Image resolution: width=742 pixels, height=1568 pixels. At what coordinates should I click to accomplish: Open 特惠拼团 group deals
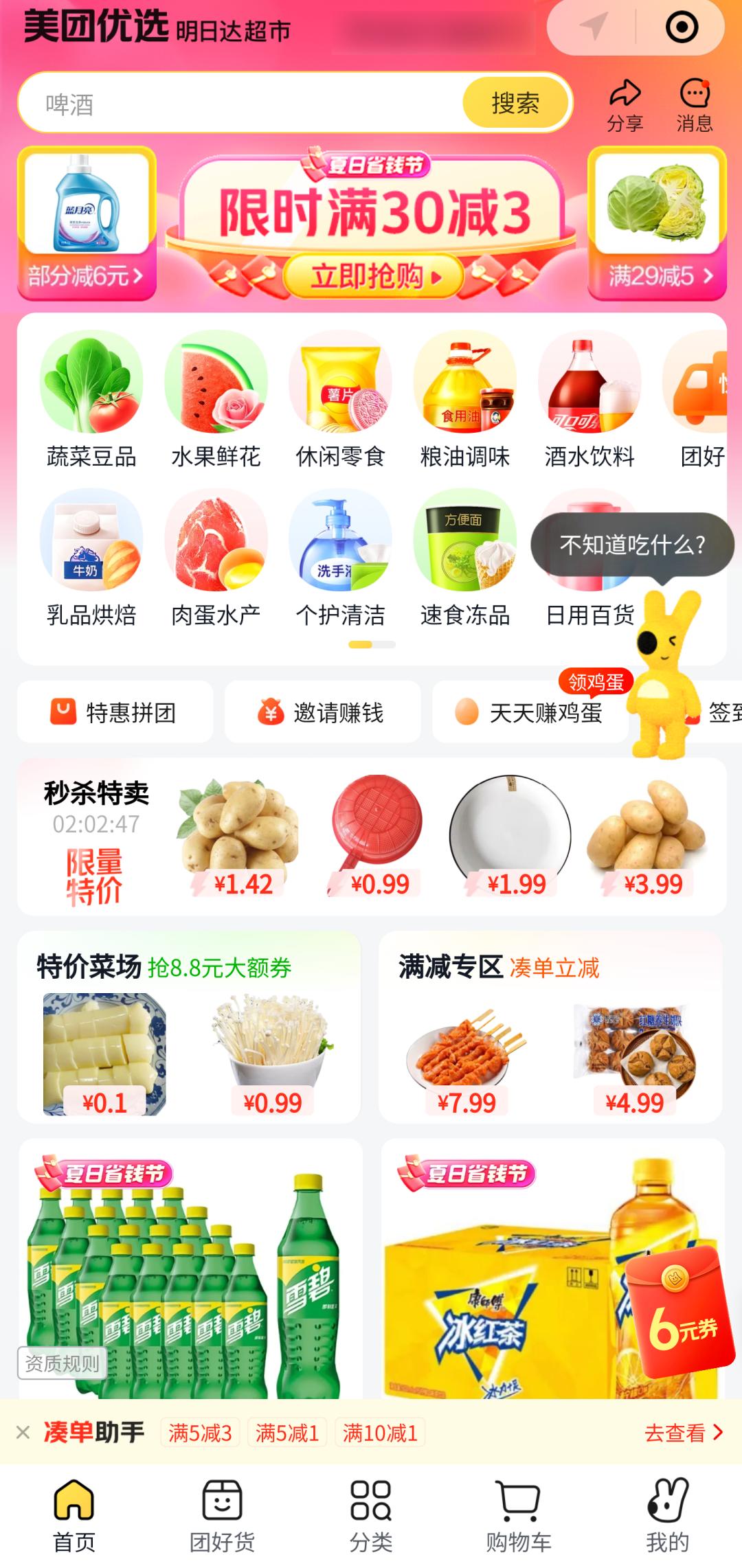tap(115, 712)
